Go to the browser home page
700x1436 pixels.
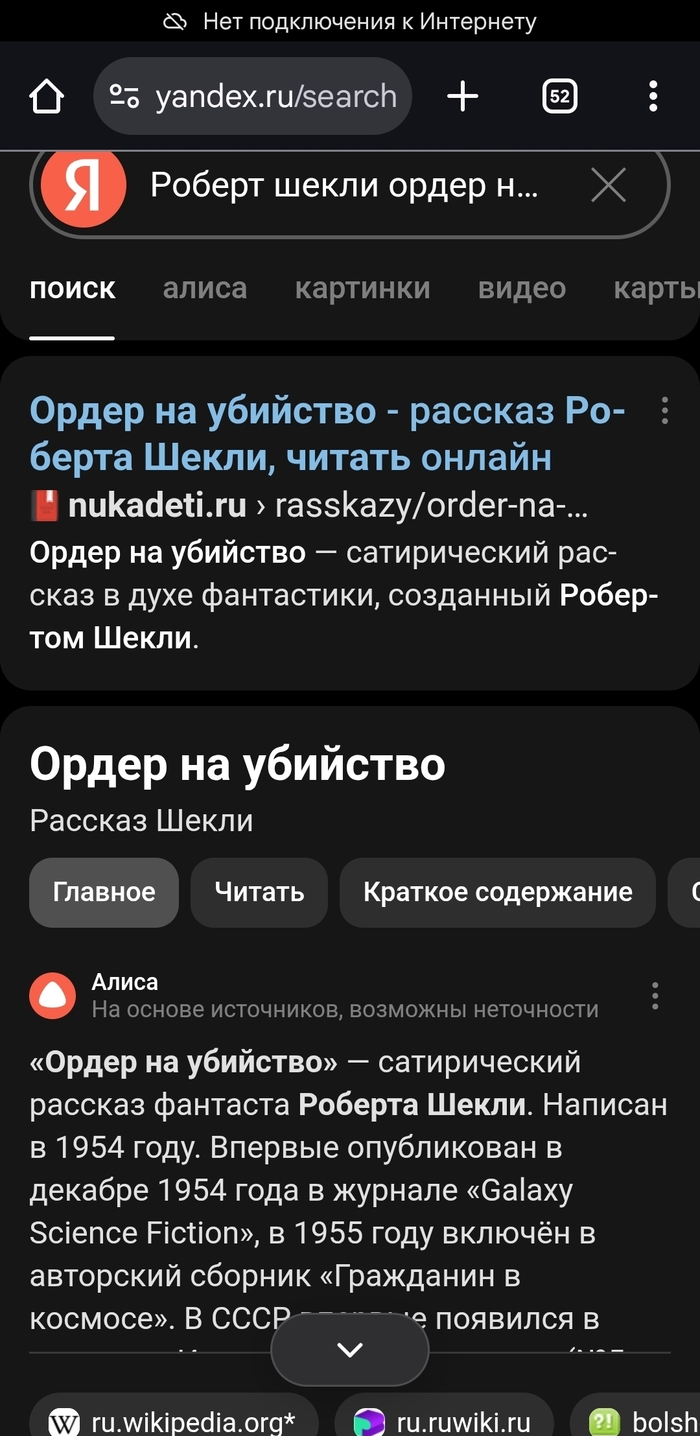click(x=46, y=97)
